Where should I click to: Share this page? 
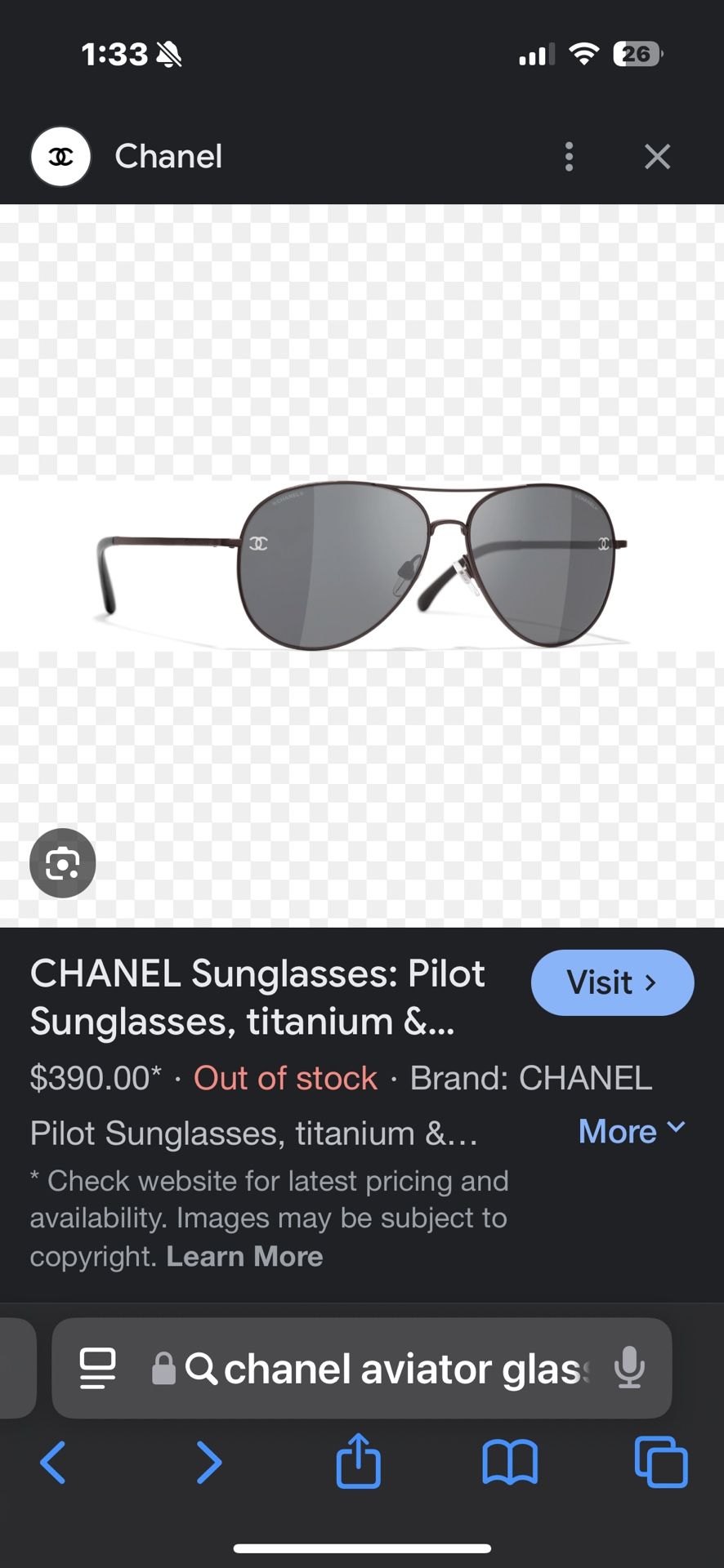point(359,1462)
